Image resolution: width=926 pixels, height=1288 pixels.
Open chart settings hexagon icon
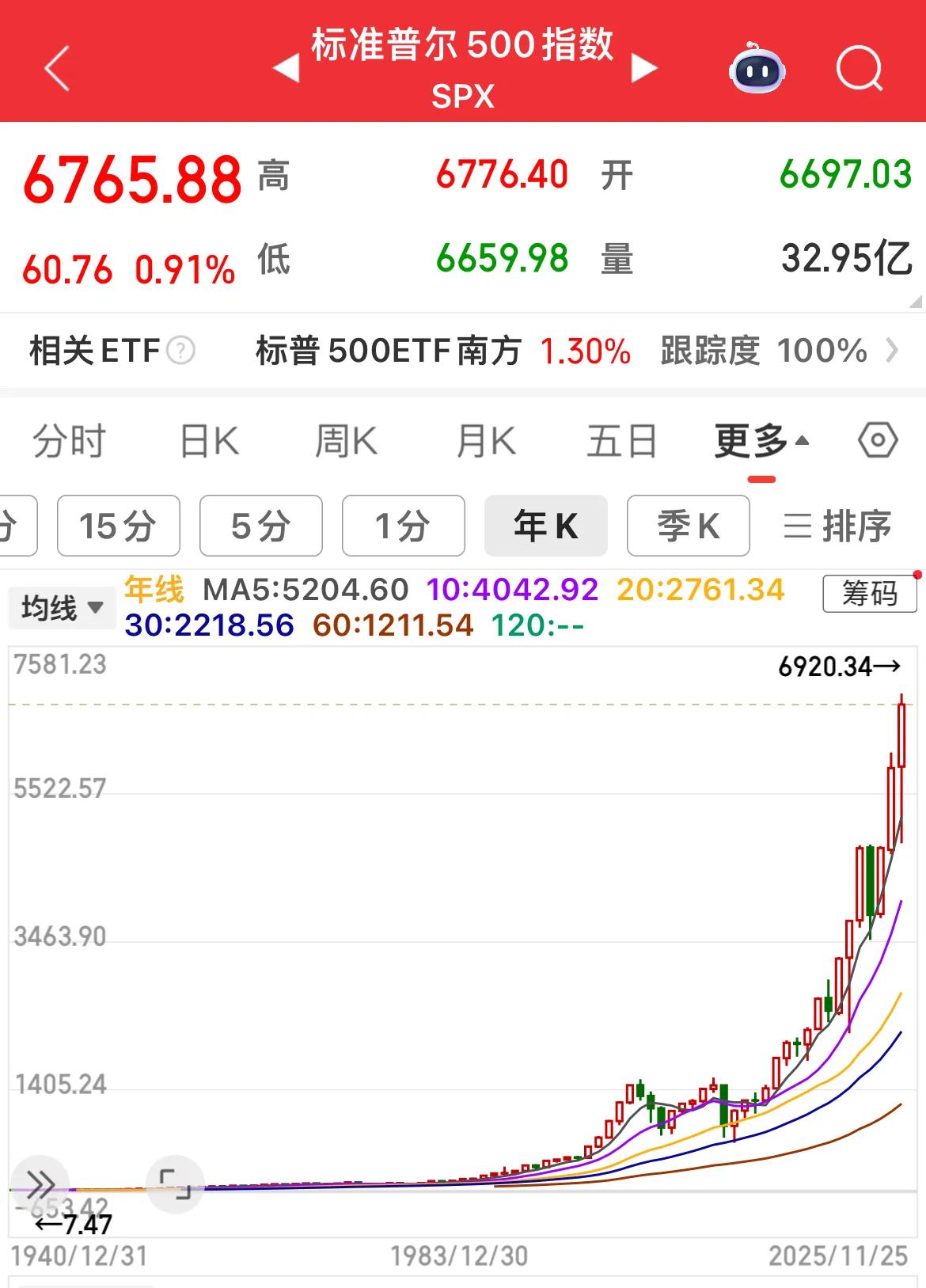[x=878, y=440]
